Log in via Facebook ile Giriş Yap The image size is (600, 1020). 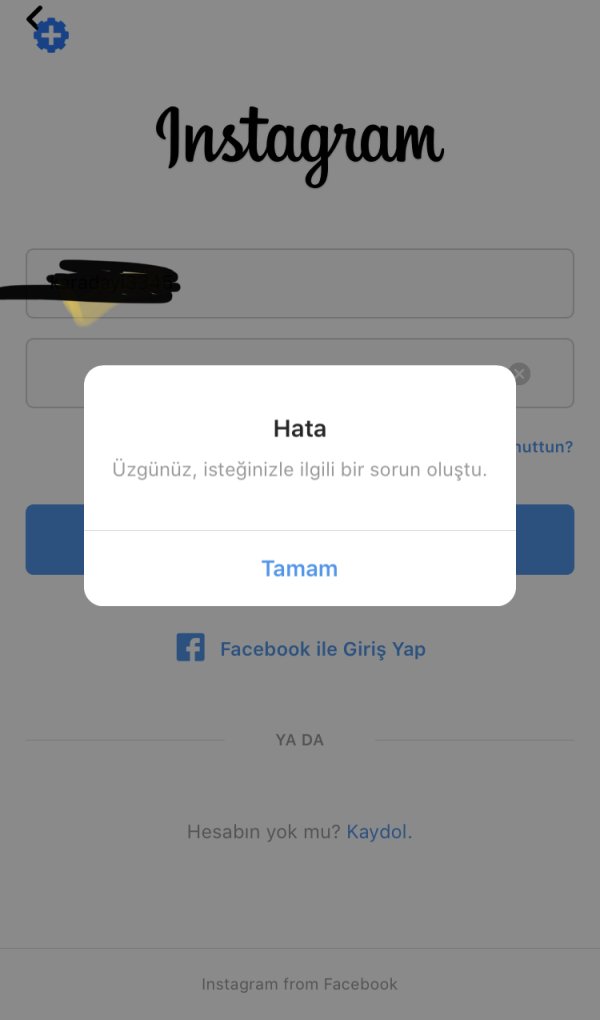[x=301, y=648]
